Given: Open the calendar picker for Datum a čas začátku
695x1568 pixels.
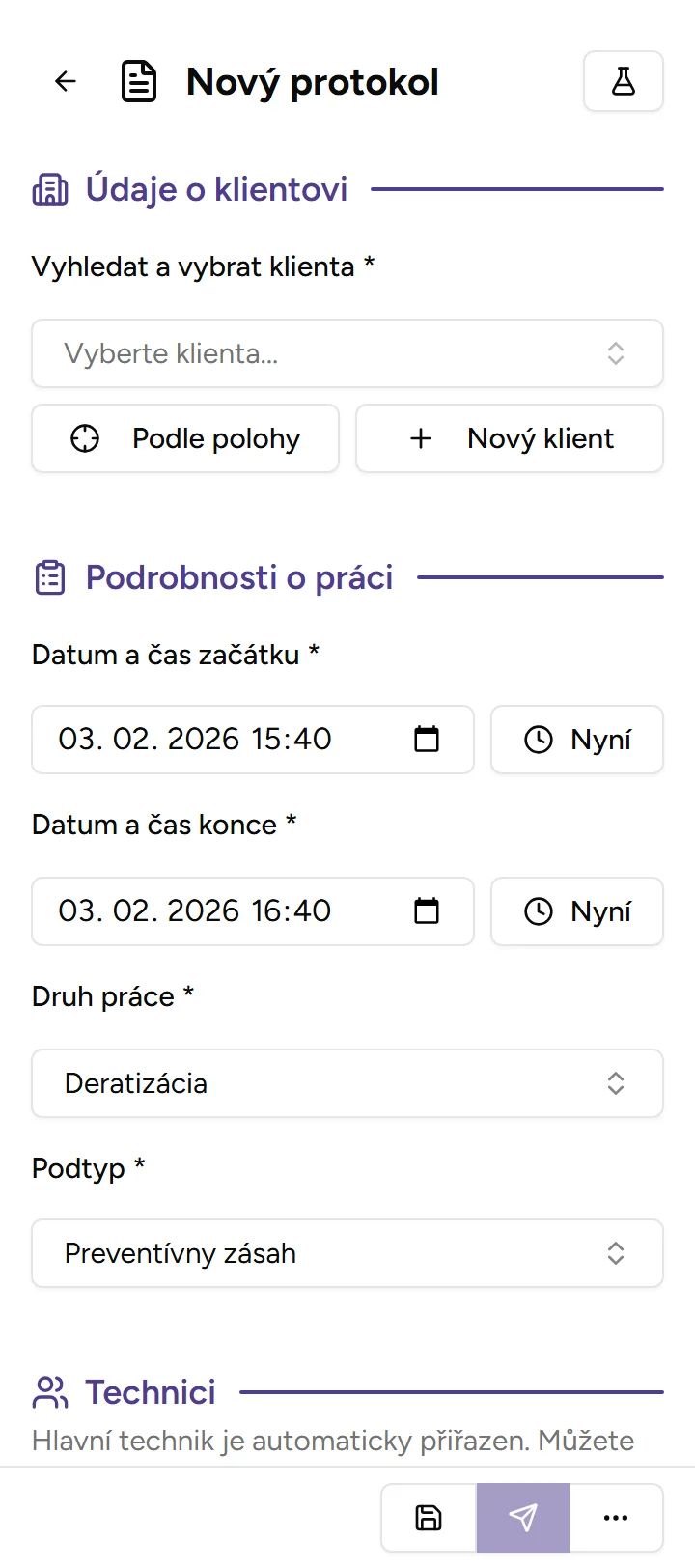Looking at the screenshot, I should point(428,740).
